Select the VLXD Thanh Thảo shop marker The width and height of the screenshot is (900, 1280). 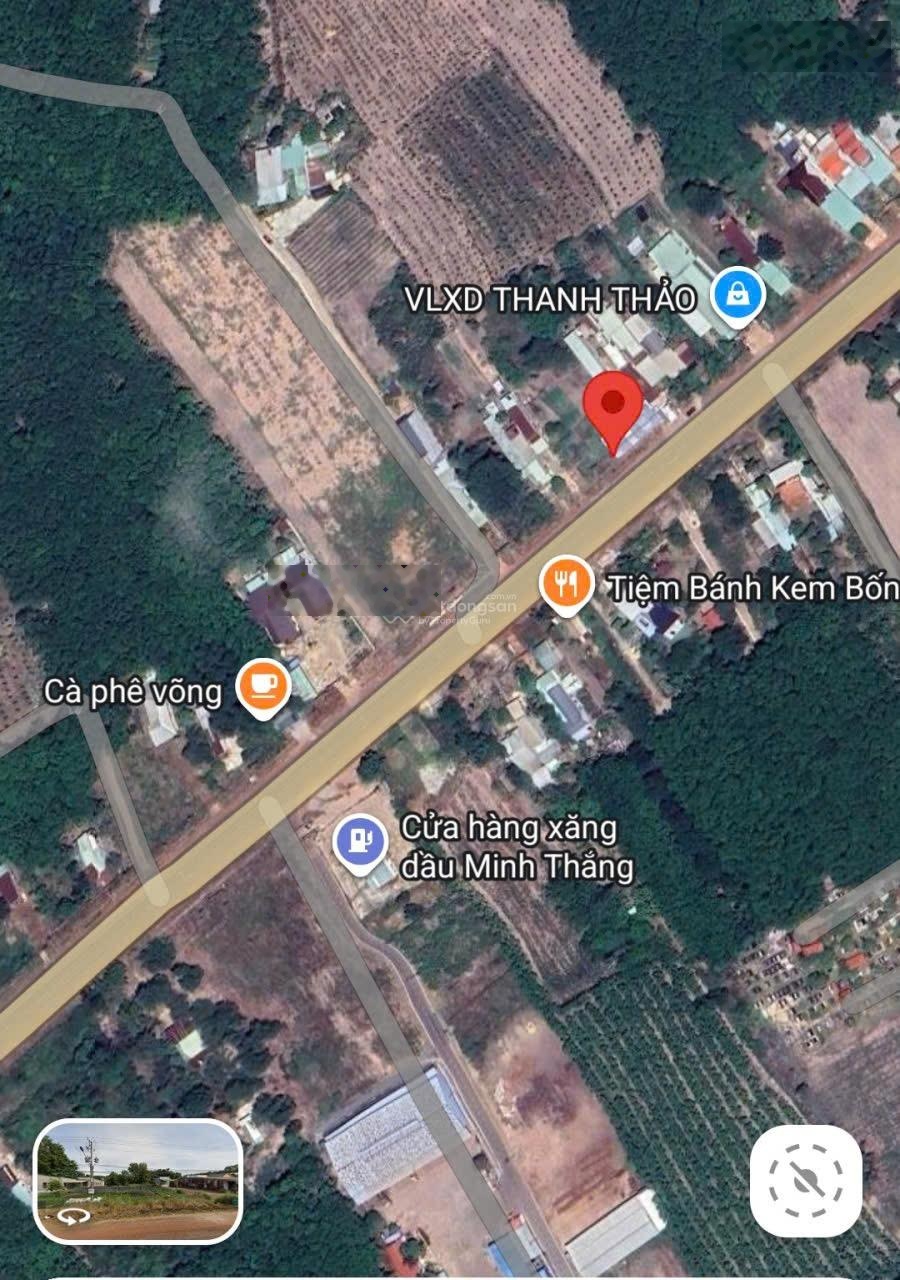[x=738, y=296]
